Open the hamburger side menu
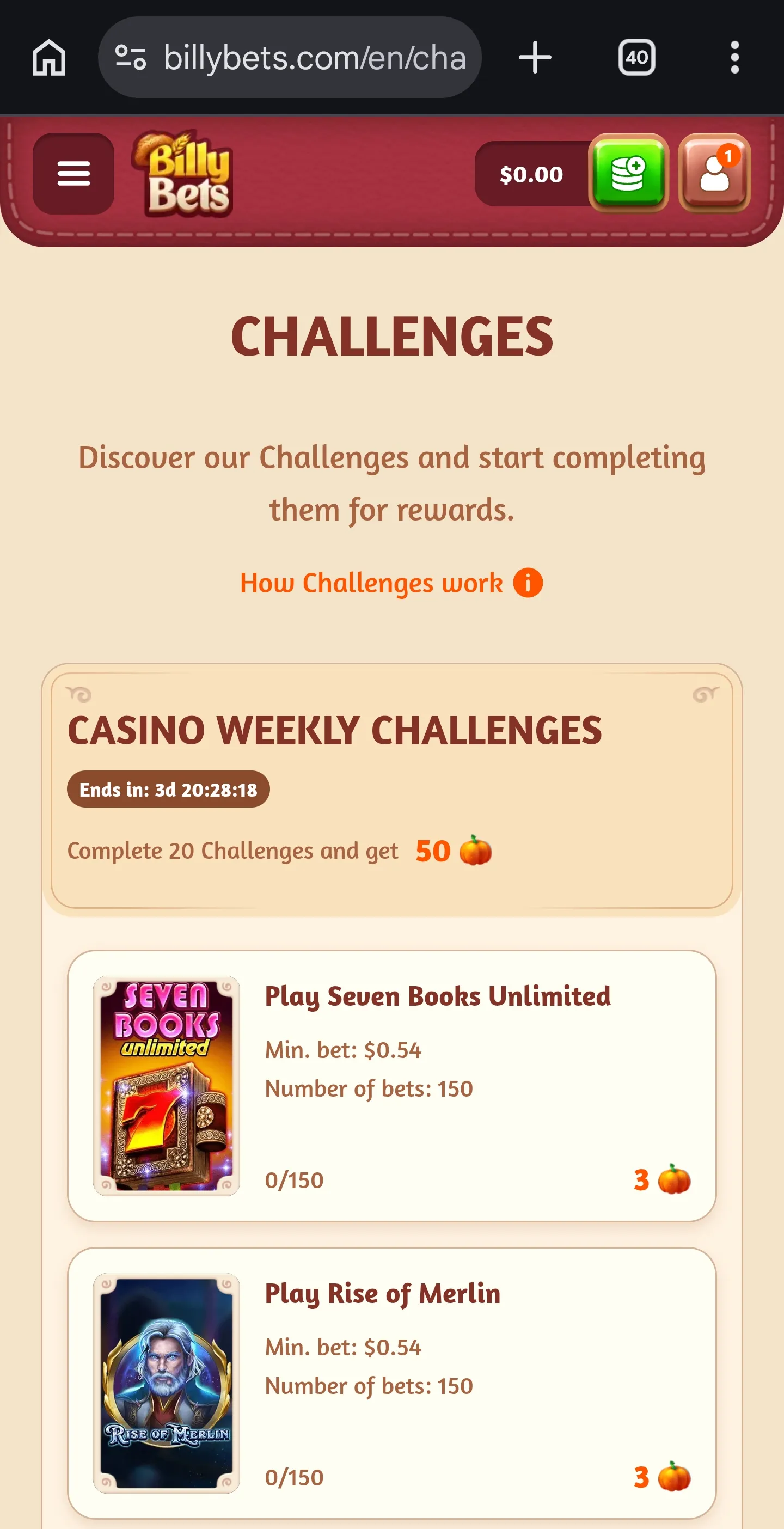 pyautogui.click(x=73, y=174)
